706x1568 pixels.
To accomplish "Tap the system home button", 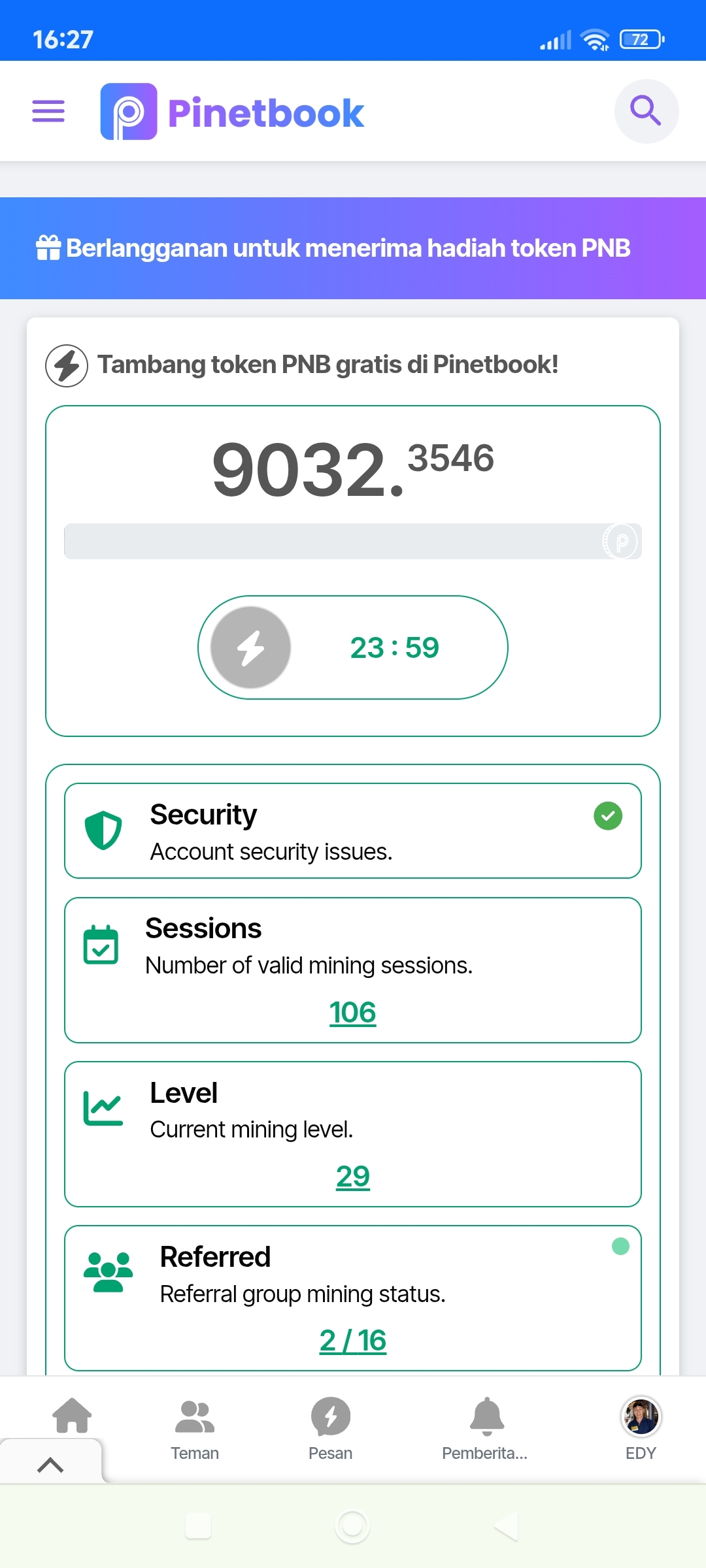I will pos(352,1527).
